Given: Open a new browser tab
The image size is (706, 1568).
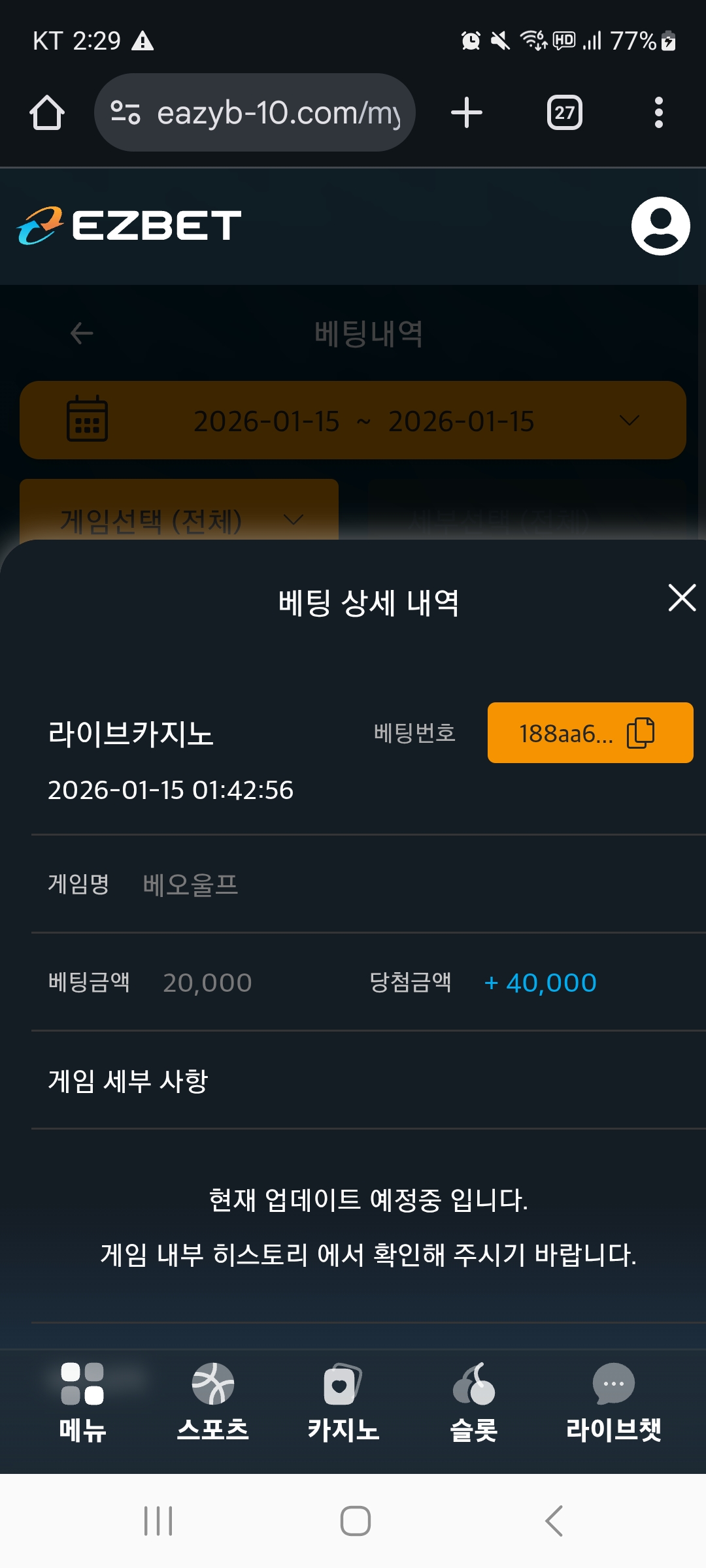Looking at the screenshot, I should click(x=467, y=113).
